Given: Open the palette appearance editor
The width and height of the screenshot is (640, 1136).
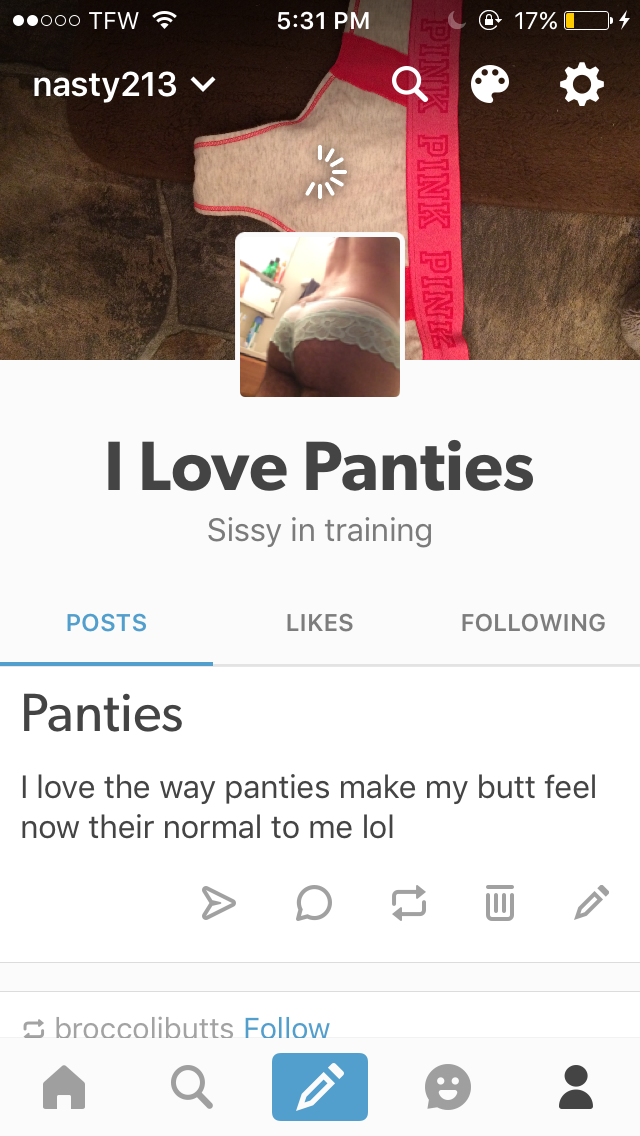Looking at the screenshot, I should coord(490,85).
